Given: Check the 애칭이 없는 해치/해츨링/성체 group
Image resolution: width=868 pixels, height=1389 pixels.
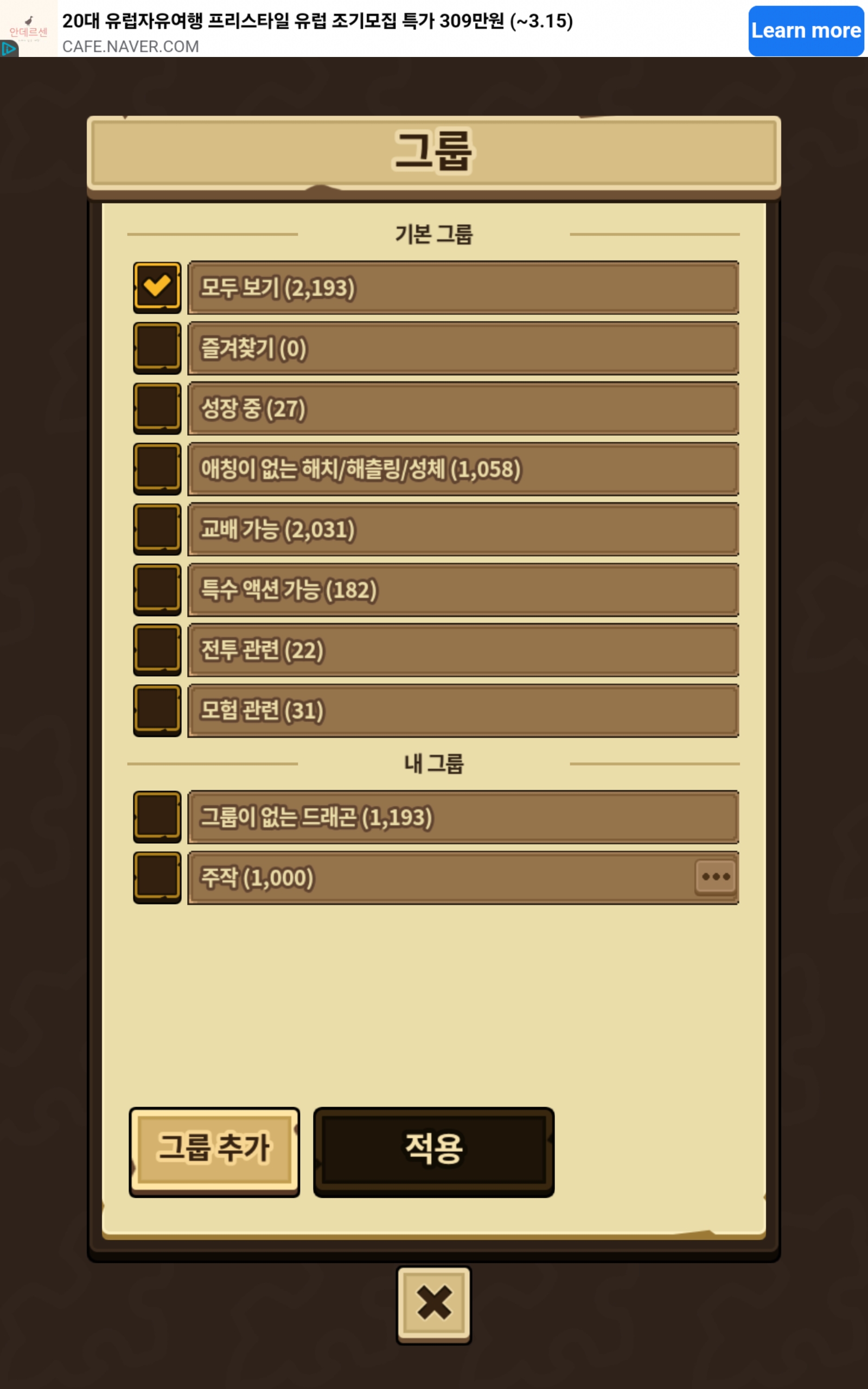Looking at the screenshot, I should 157,468.
